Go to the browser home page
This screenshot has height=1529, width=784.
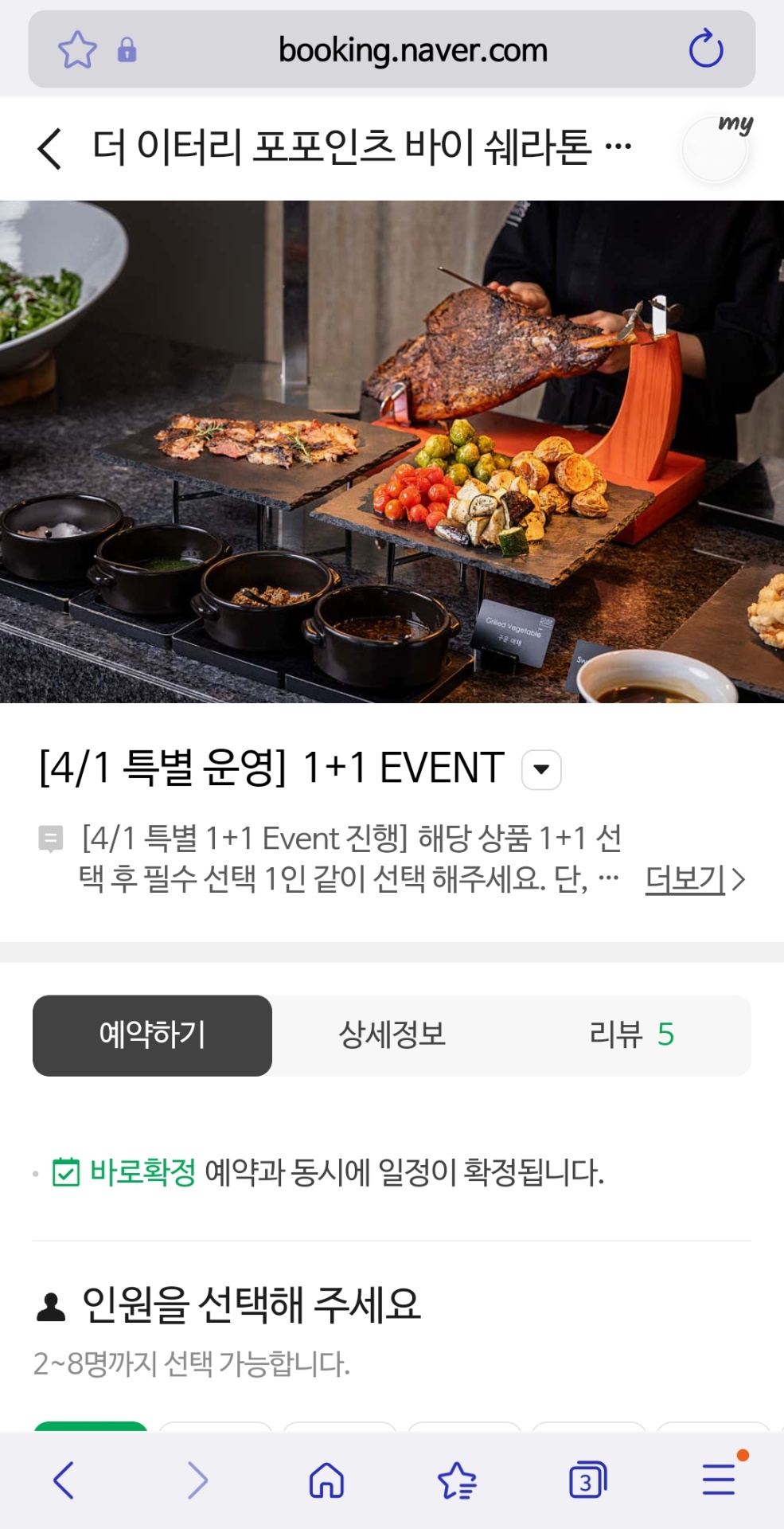tap(326, 1480)
